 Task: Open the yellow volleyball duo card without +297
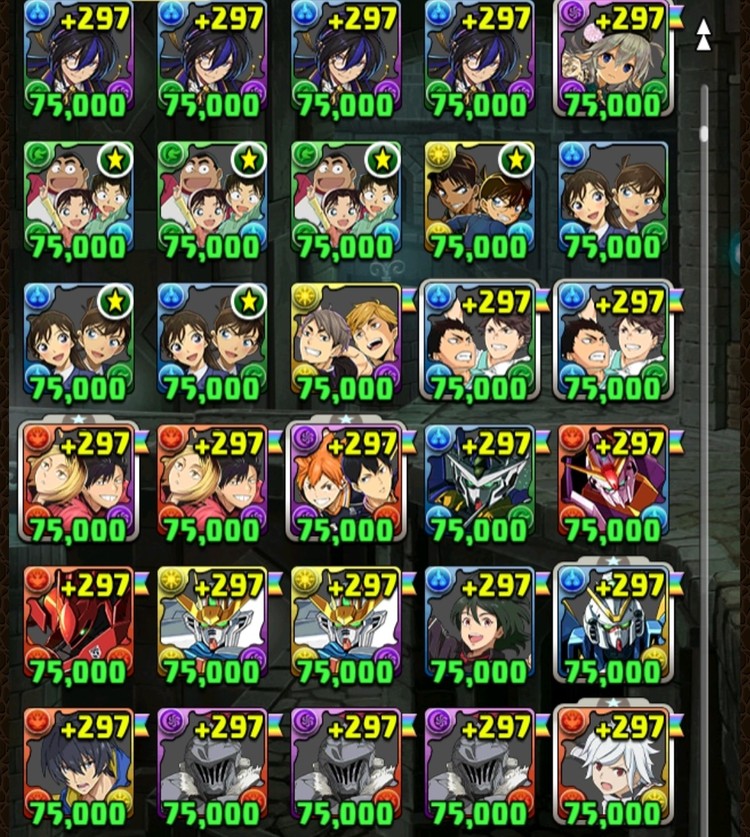pyautogui.click(x=345, y=342)
